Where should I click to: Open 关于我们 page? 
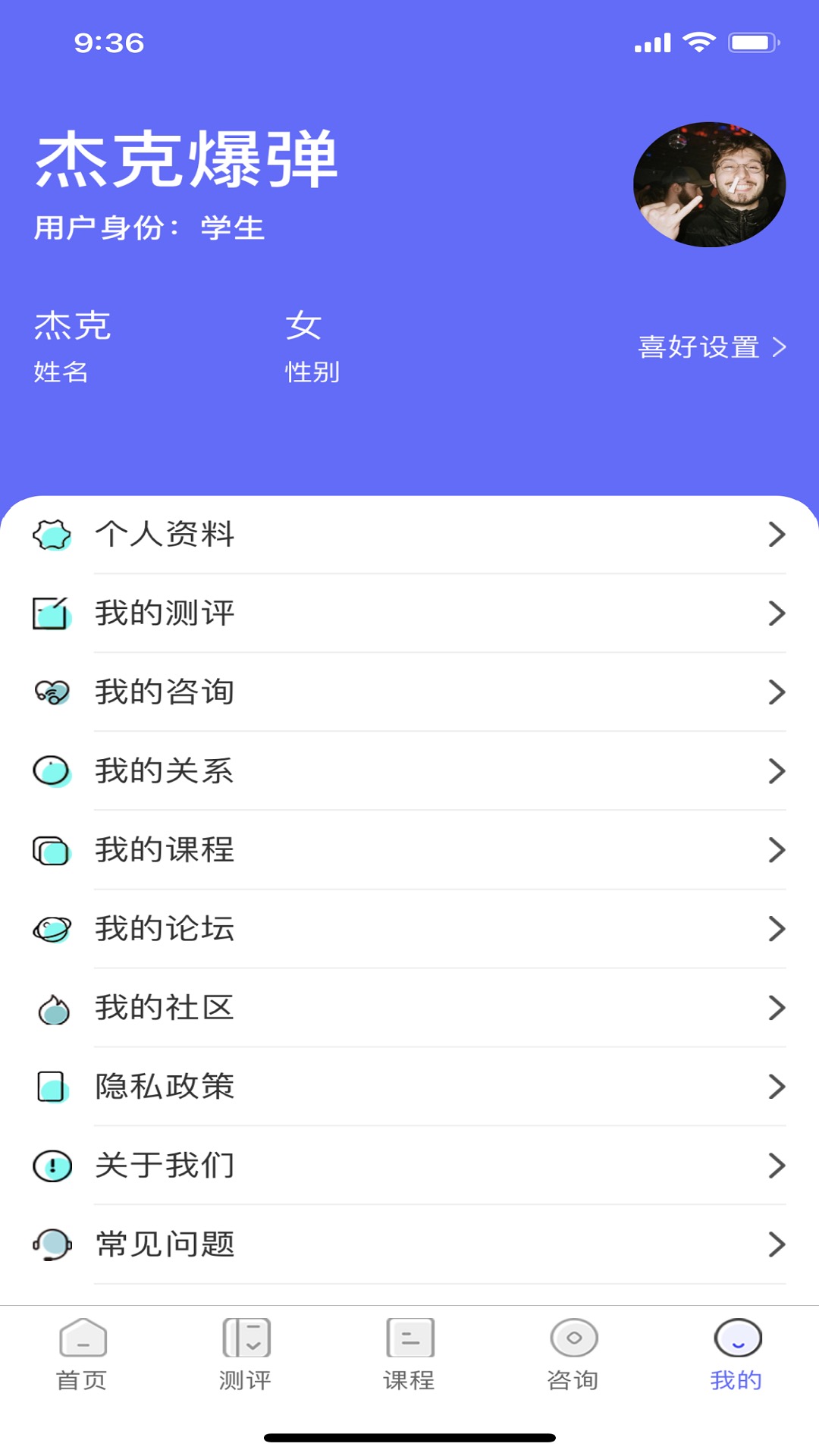tap(409, 1166)
